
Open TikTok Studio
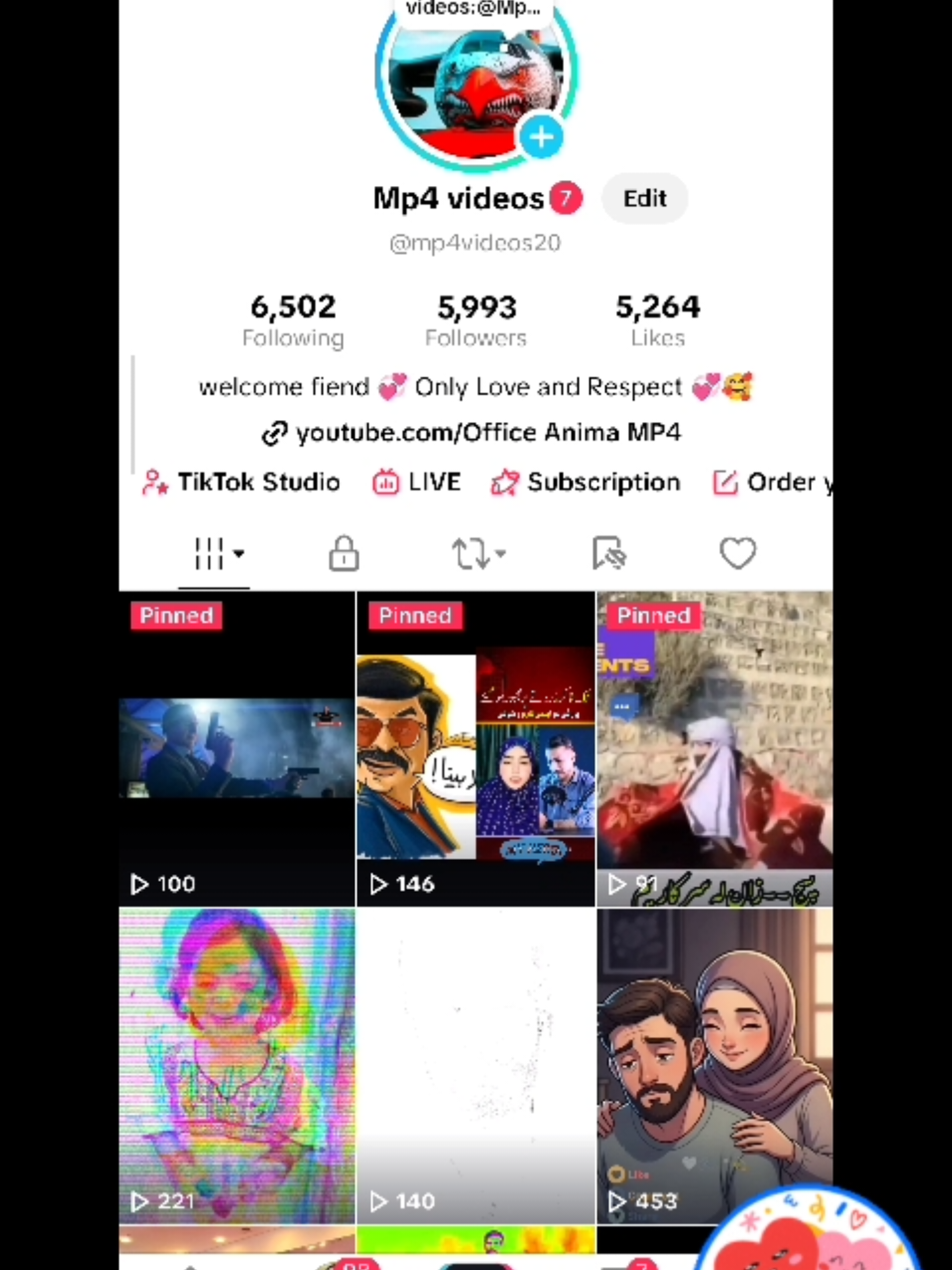click(x=242, y=482)
